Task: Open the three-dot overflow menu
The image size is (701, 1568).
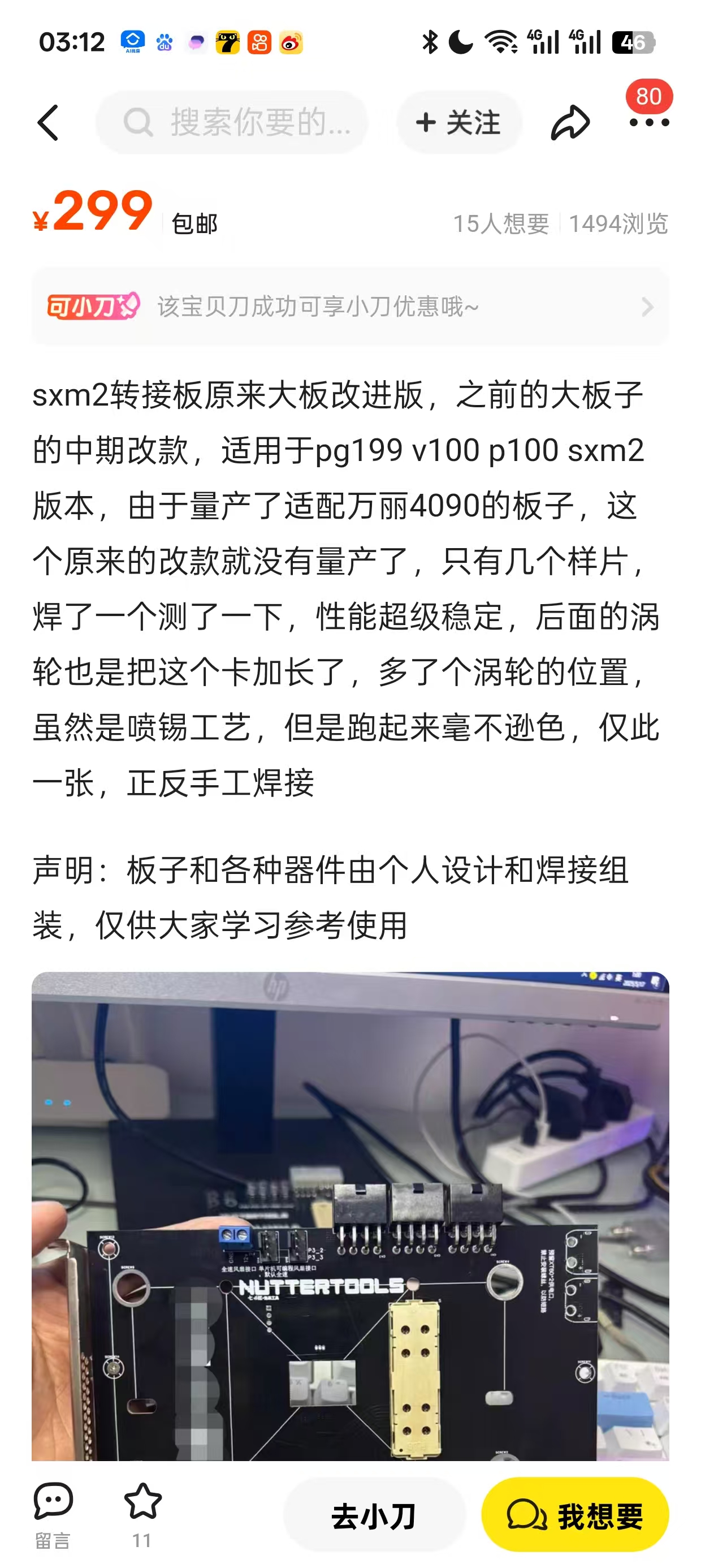Action: (650, 122)
